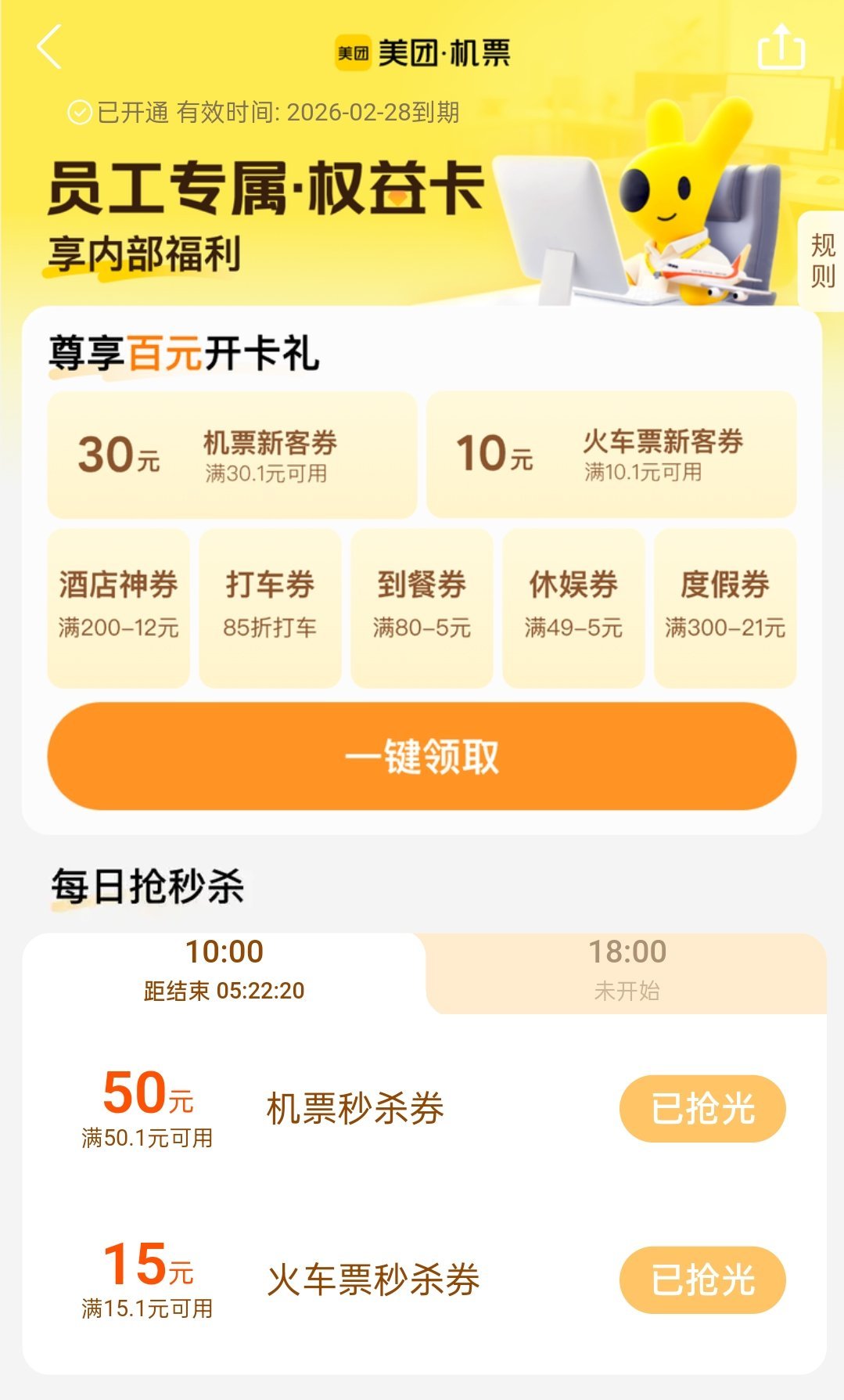Open the 打车券 coupon card

270,608
